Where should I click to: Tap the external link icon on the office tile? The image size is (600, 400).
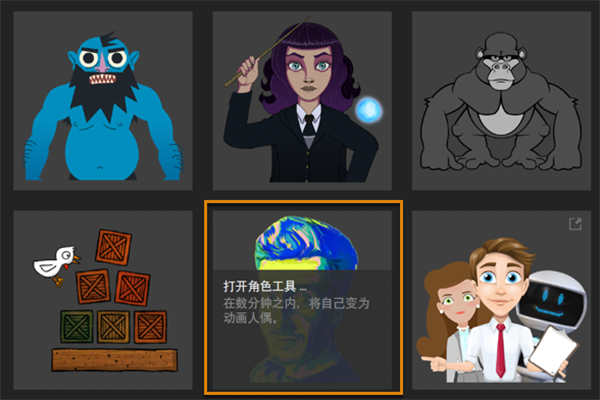coord(575,224)
